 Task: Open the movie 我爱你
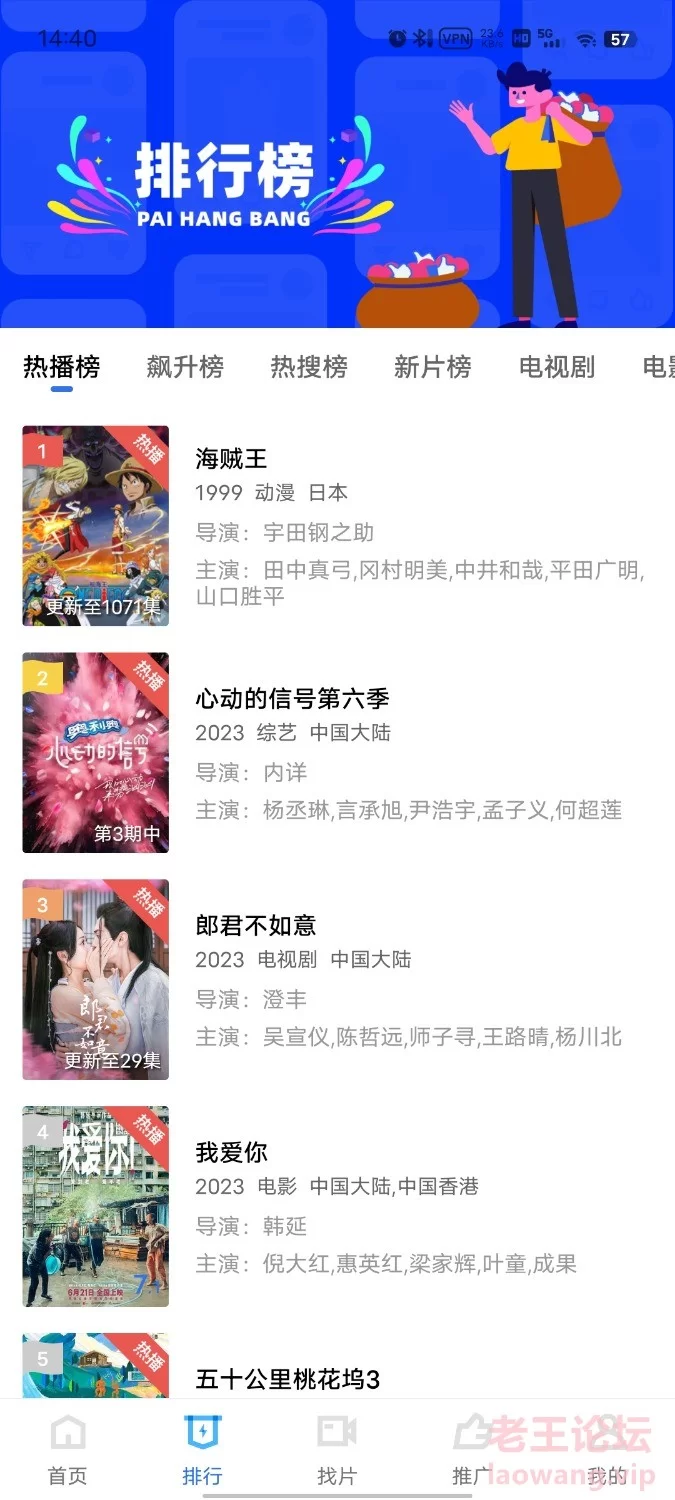337,1207
